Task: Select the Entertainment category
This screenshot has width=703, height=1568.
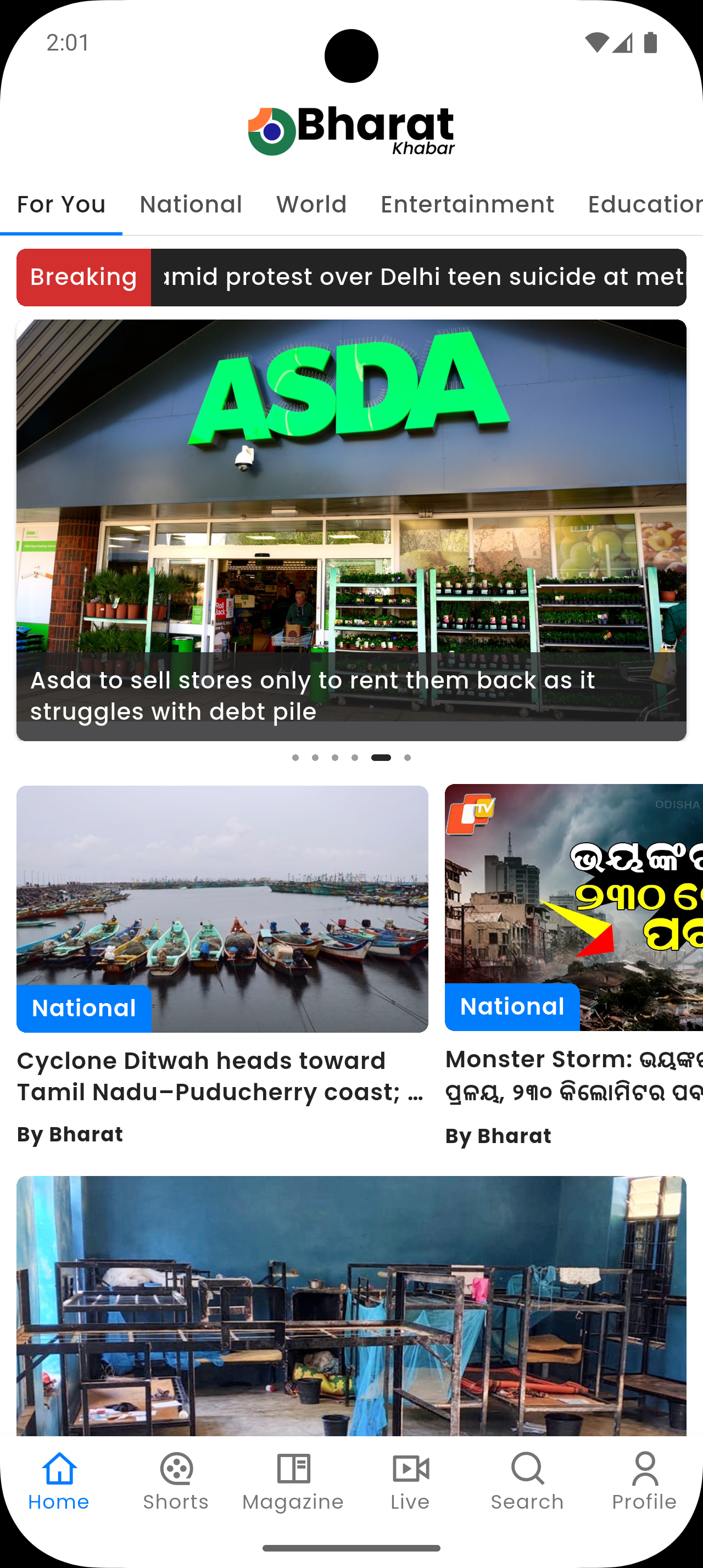Action: click(x=466, y=204)
